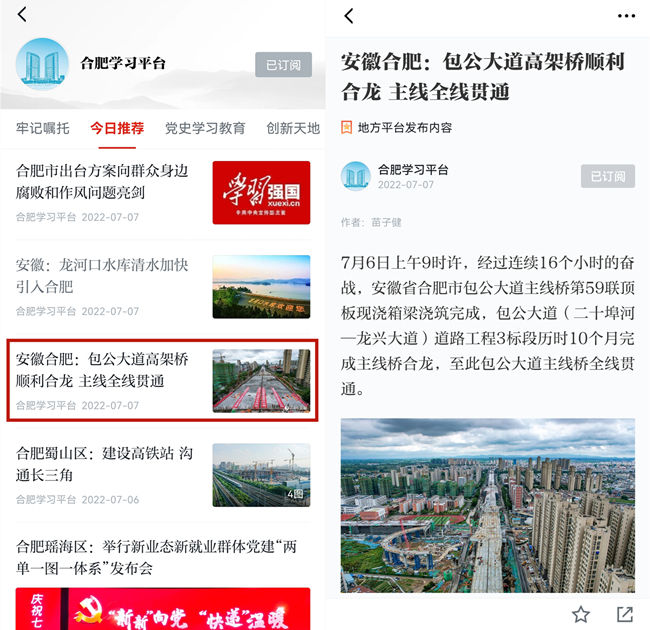Viewport: 650px width, 630px height.
Task: Select the 今日推荐 tab
Action: pyautogui.click(x=117, y=128)
